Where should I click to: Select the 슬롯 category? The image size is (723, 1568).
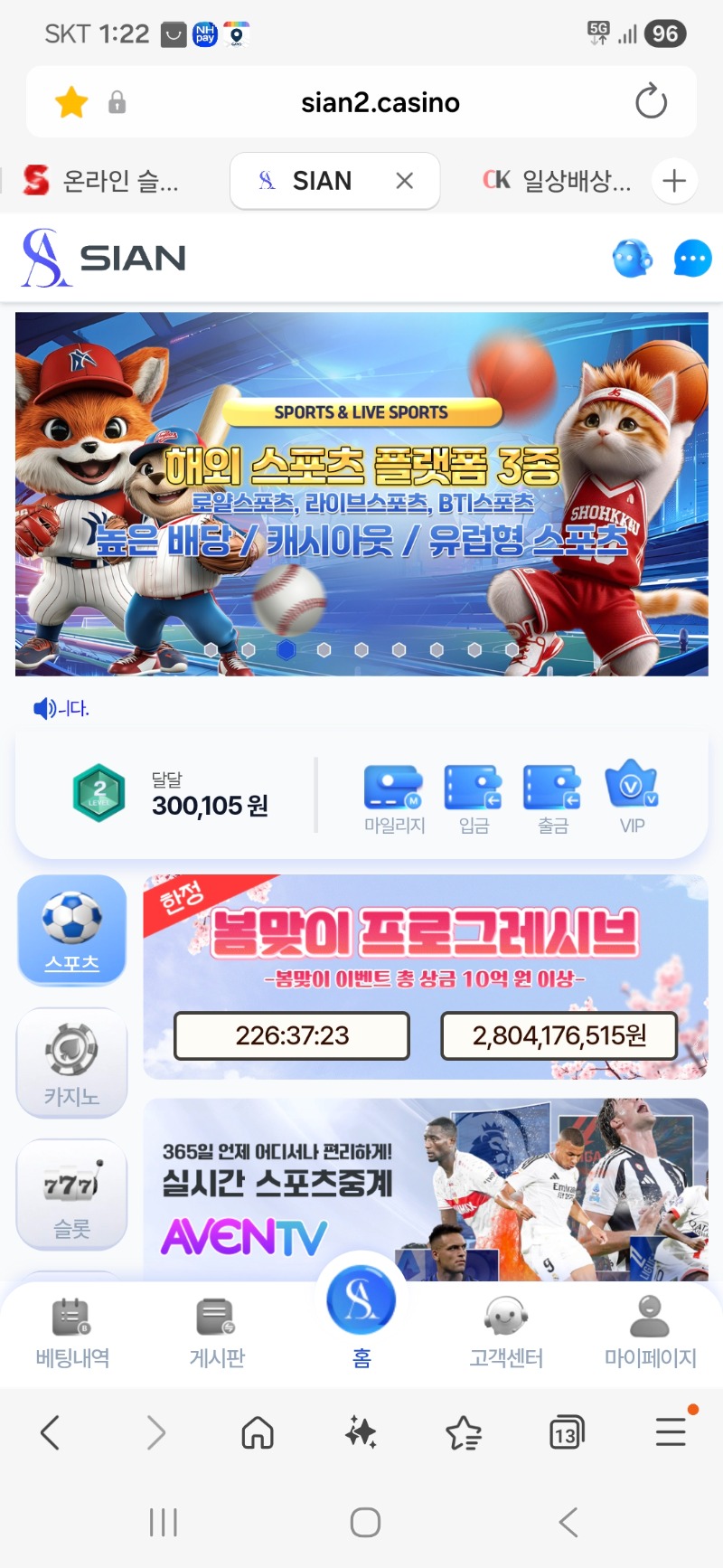tap(72, 1194)
